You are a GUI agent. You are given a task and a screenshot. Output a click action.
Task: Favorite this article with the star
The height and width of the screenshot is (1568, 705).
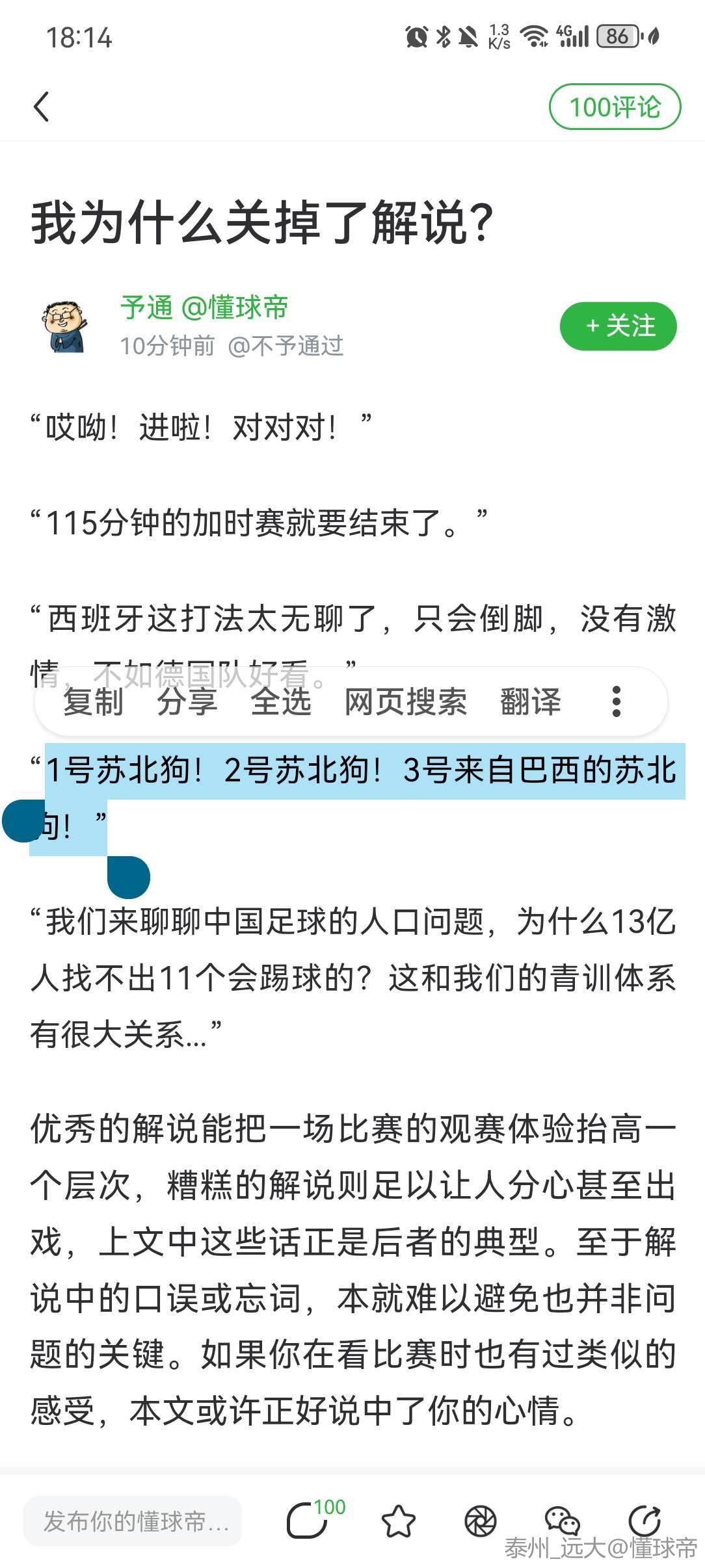pyautogui.click(x=398, y=1521)
